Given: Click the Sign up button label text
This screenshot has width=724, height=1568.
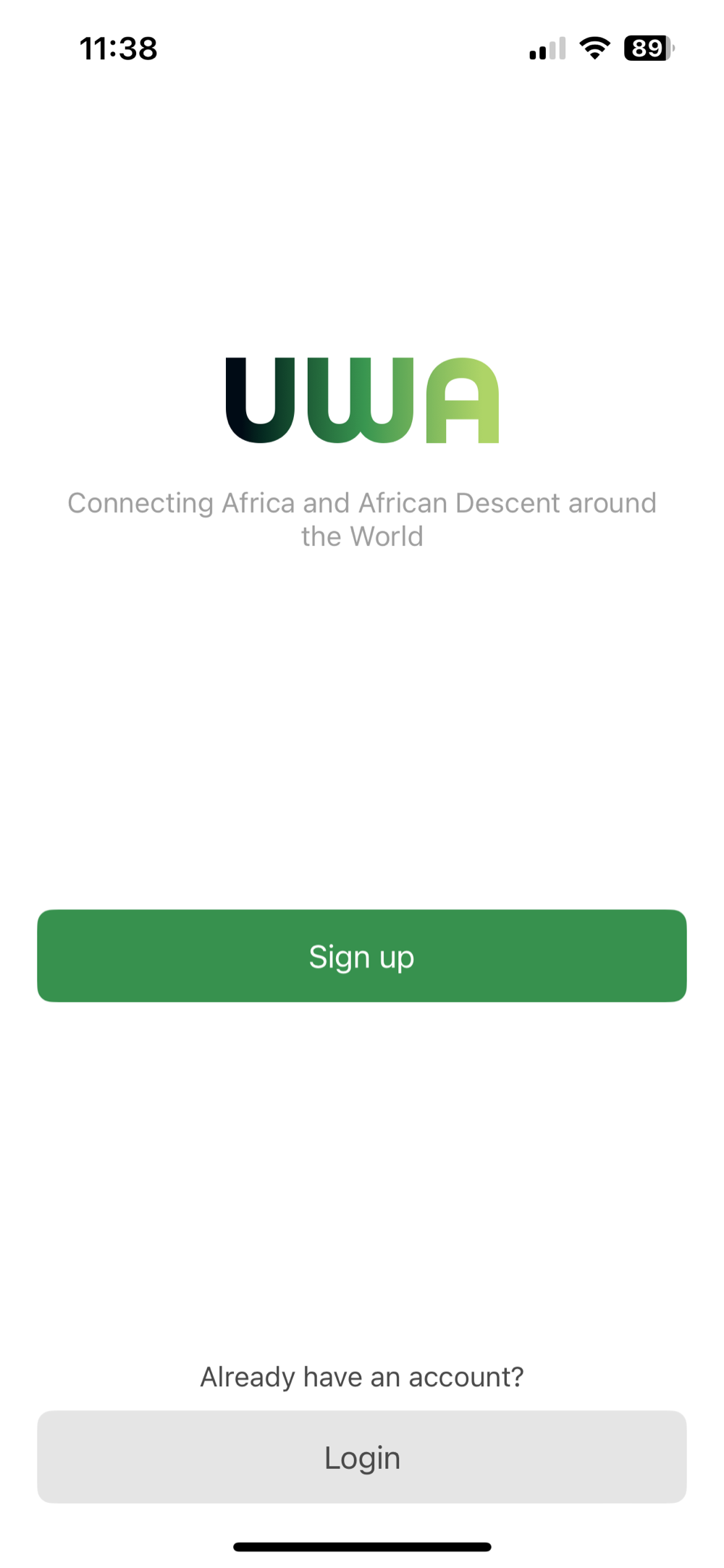Looking at the screenshot, I should coord(362,956).
